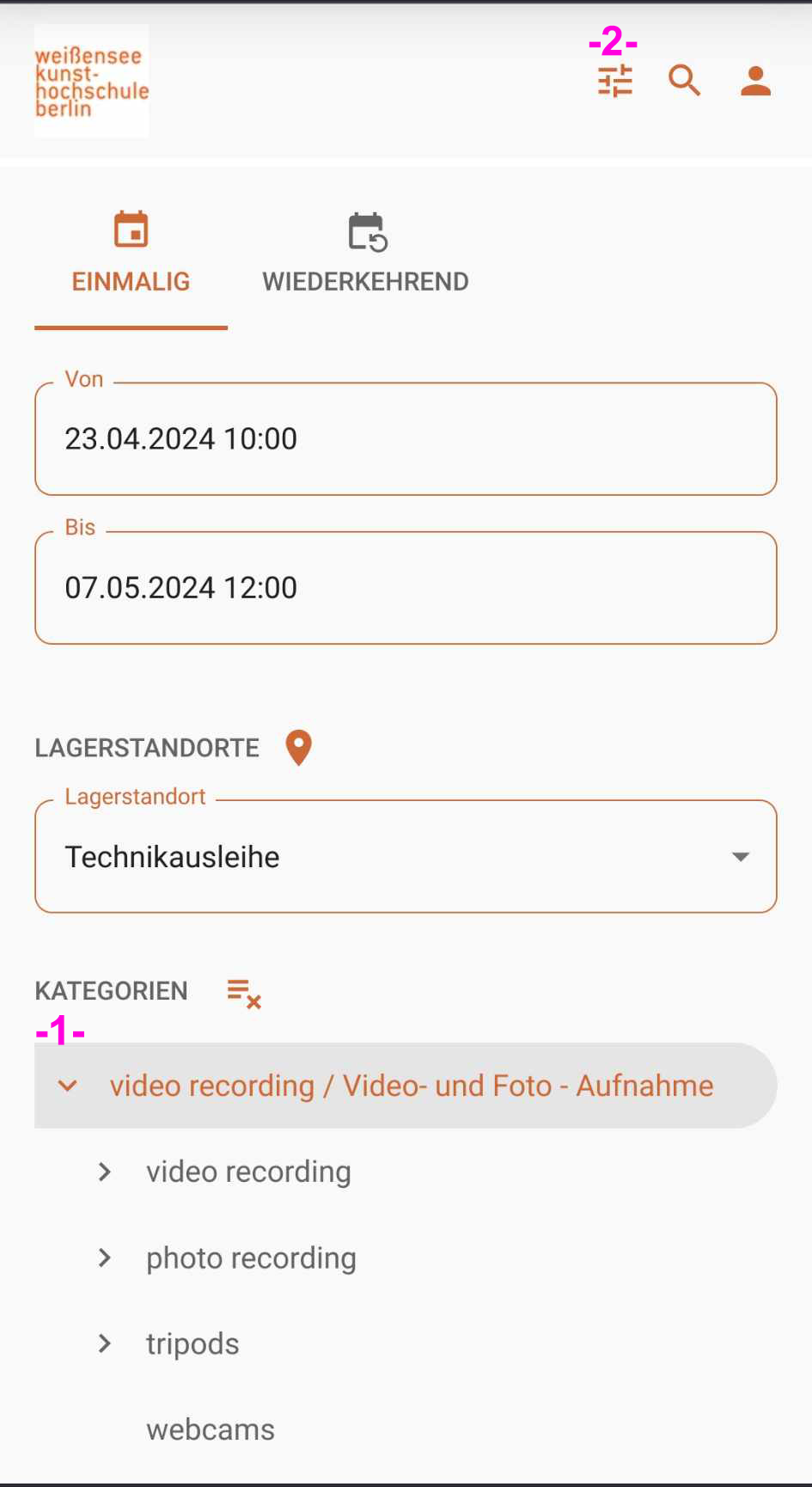Clear the selected categories
Image resolution: width=812 pixels, height=1487 pixels.
pos(244,994)
